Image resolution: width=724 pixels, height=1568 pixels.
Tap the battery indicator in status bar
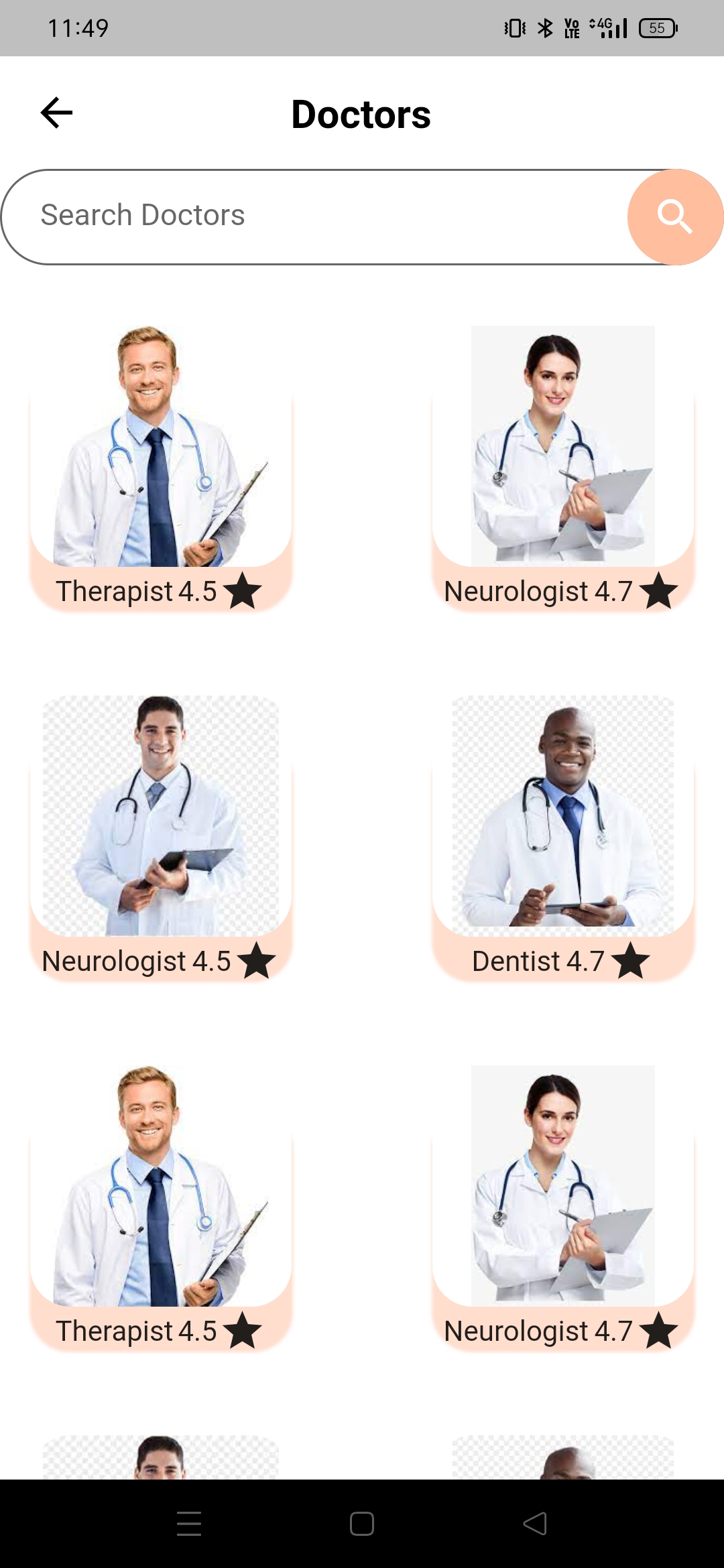coord(656,27)
